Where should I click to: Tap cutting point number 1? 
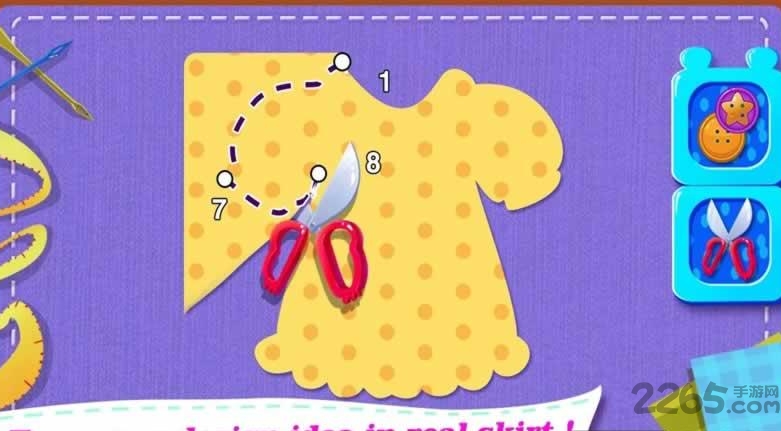[x=342, y=63]
